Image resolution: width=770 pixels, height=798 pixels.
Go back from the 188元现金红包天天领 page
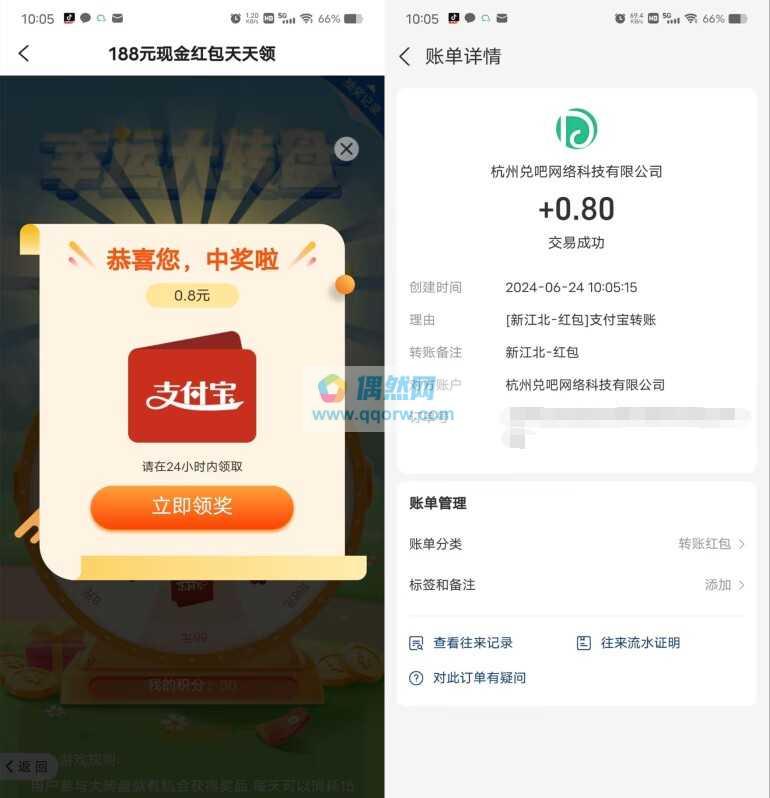(x=24, y=54)
